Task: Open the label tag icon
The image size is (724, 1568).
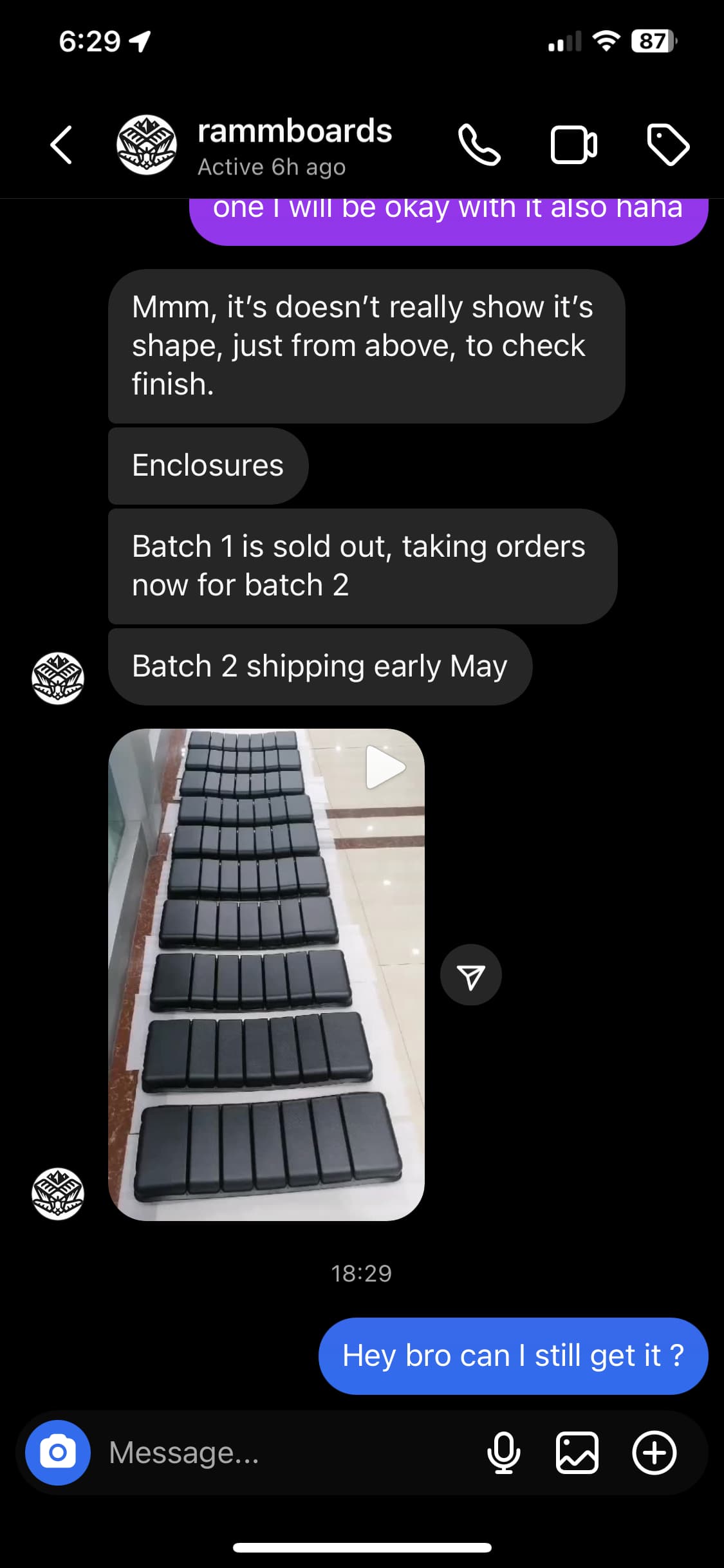Action: tap(668, 145)
